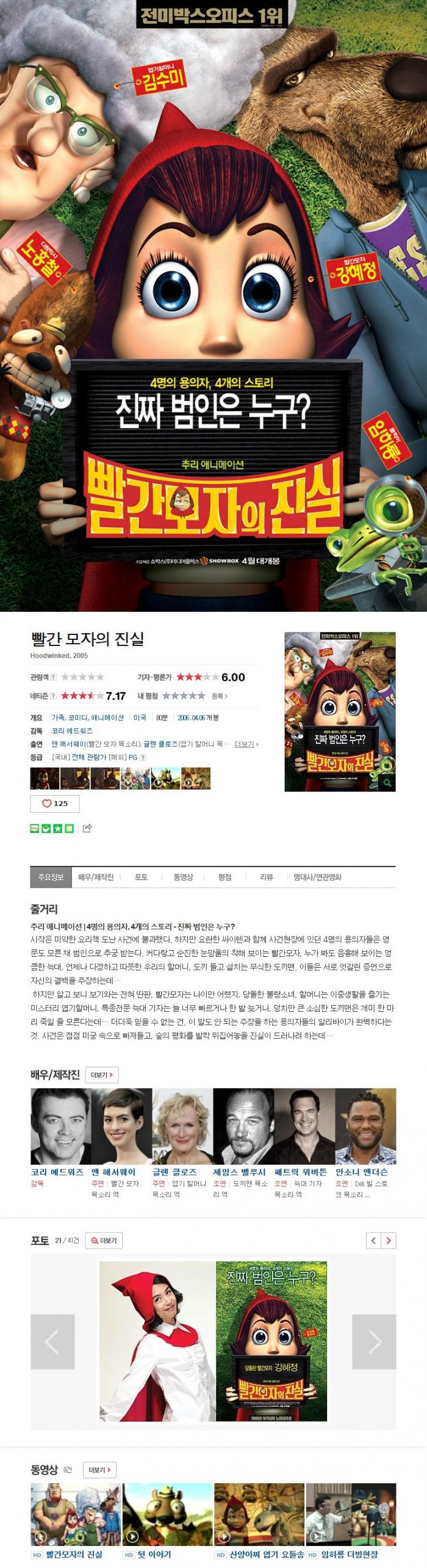Open director 코리 에드워즈 link
This screenshot has height=1568, width=427.
(x=72, y=731)
